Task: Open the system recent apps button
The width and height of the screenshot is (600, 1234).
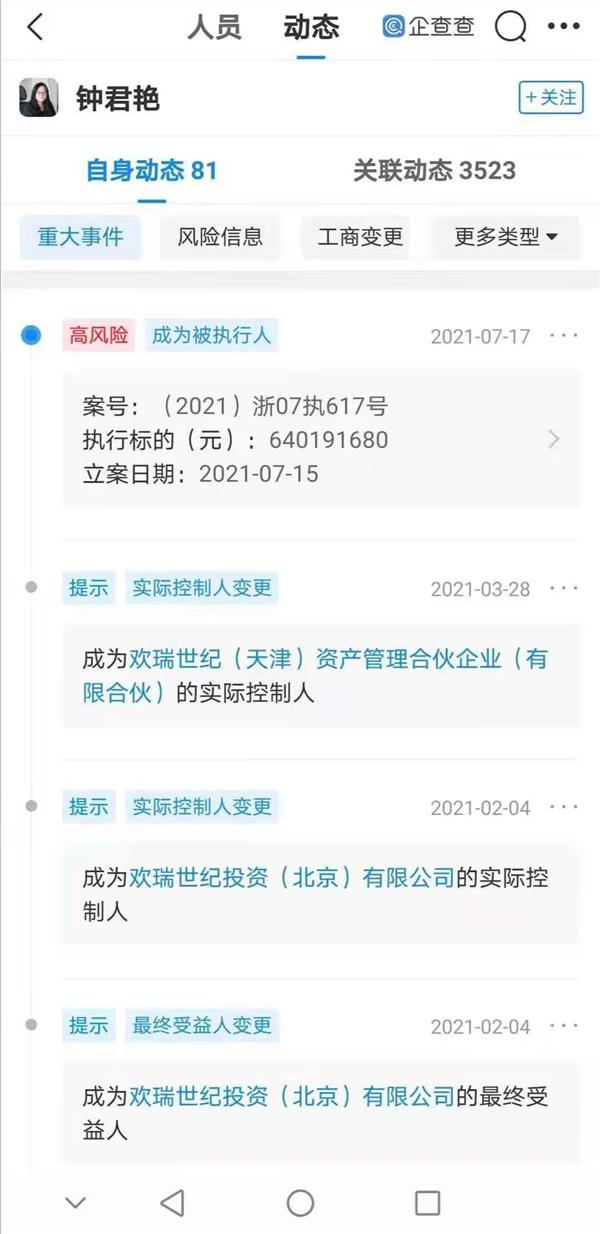Action: [427, 1203]
